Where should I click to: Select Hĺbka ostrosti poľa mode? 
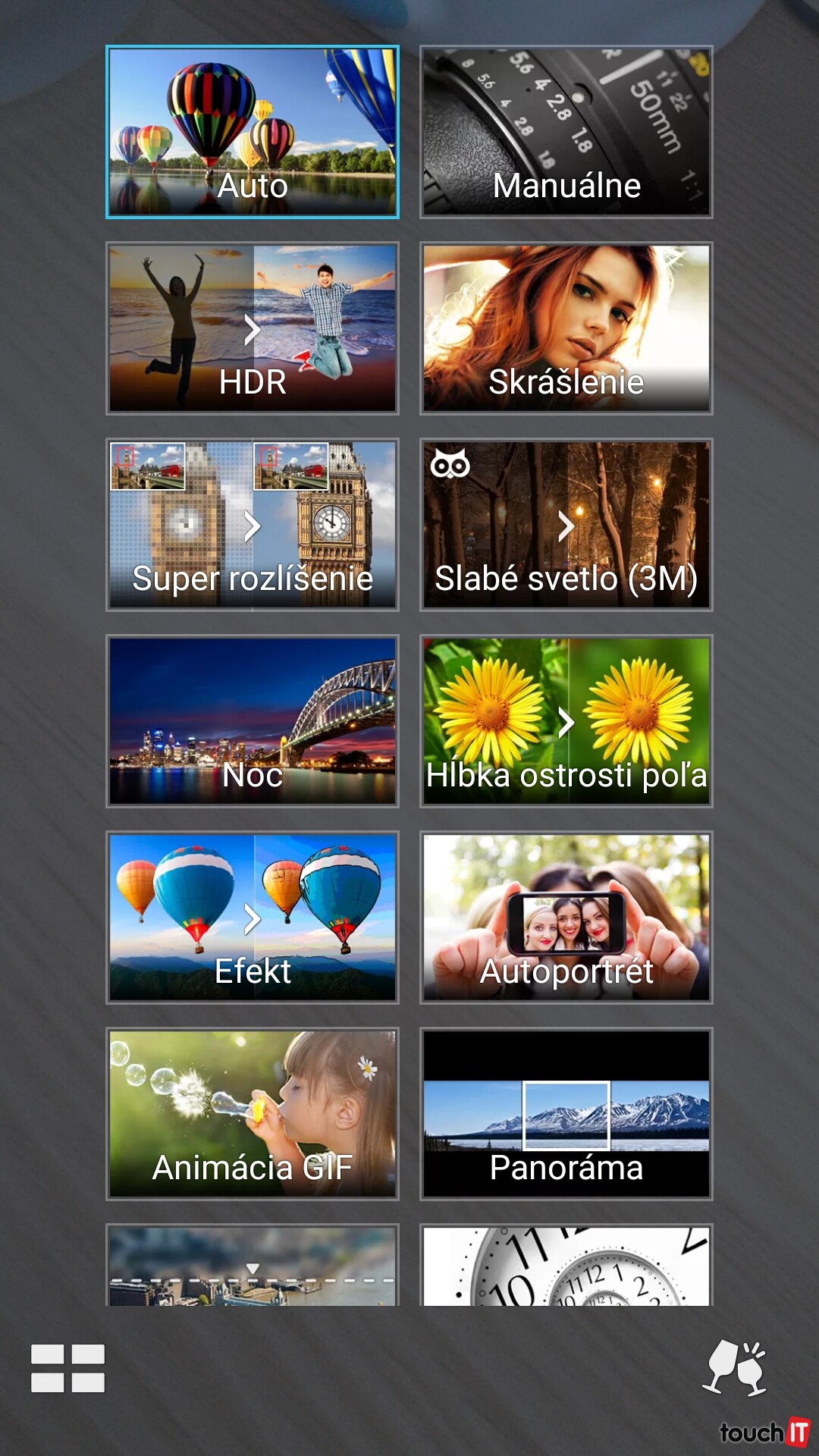point(566,721)
